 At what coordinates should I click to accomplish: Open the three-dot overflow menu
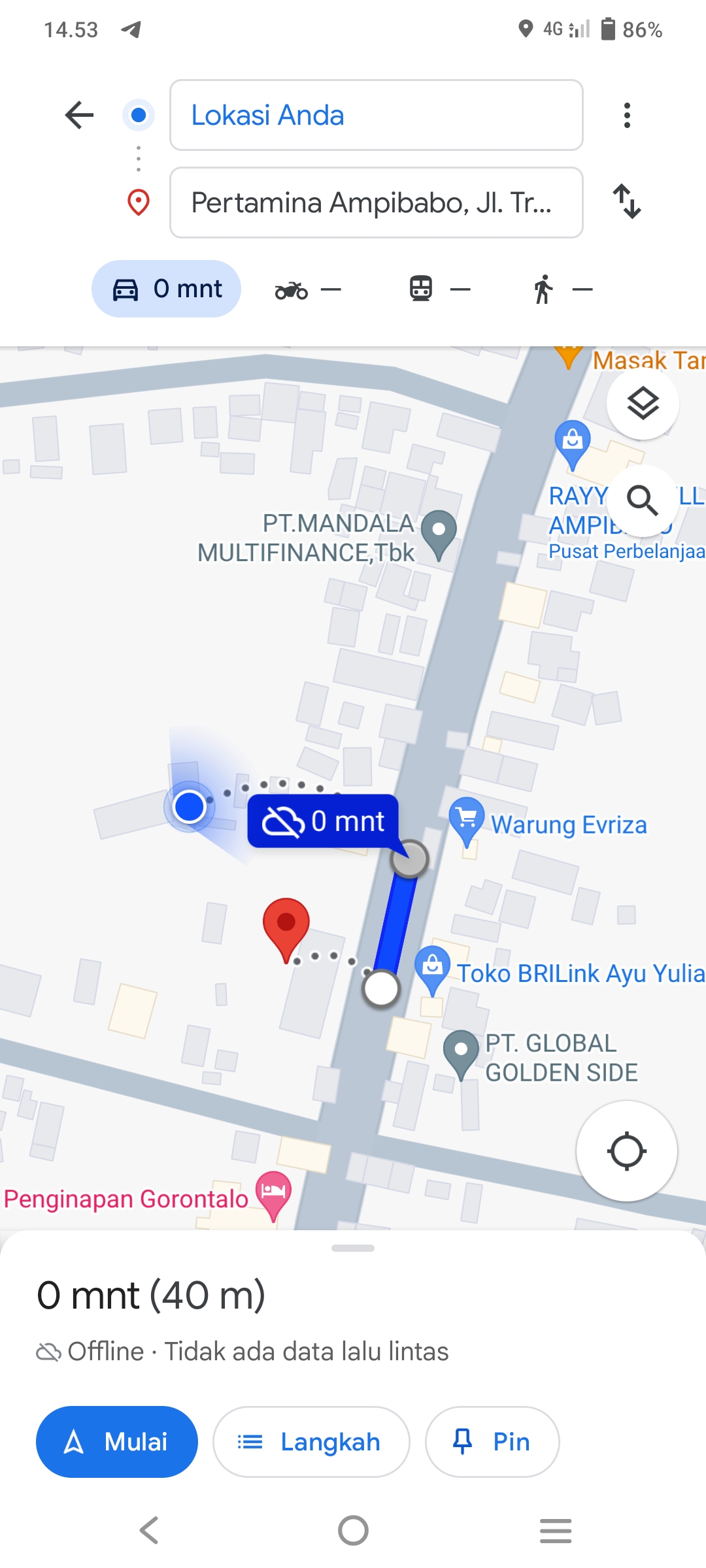coord(627,115)
